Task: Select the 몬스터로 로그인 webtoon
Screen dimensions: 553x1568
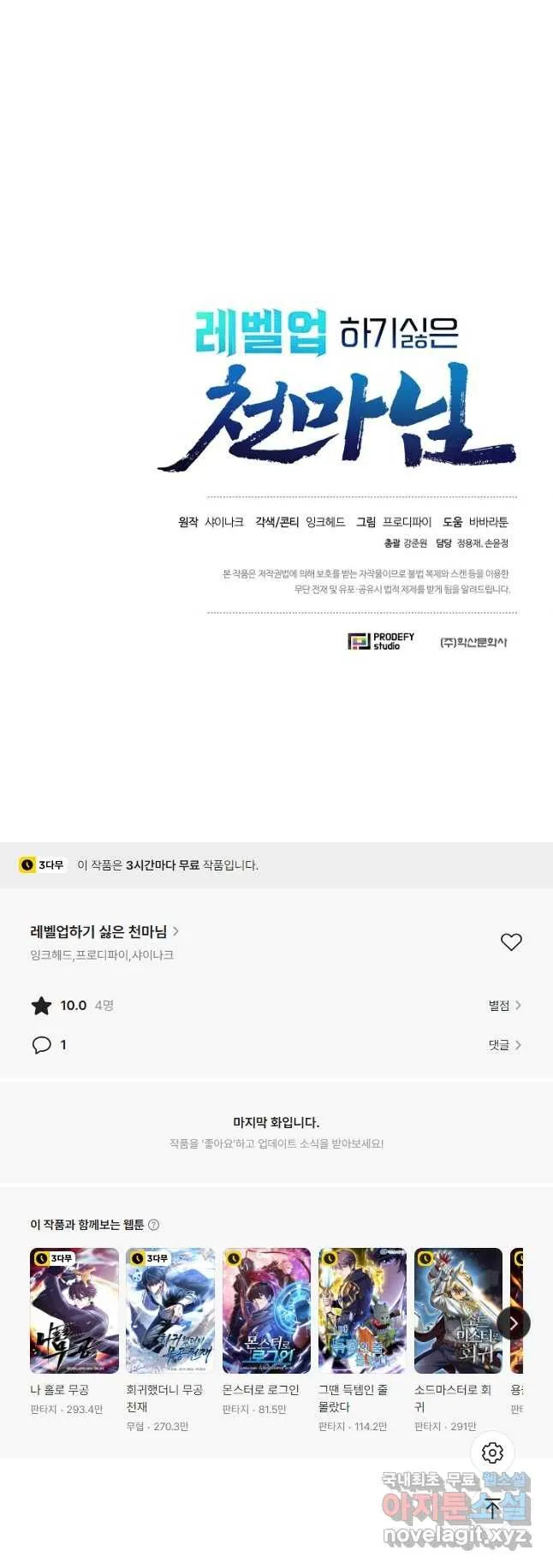Action: click(266, 1310)
